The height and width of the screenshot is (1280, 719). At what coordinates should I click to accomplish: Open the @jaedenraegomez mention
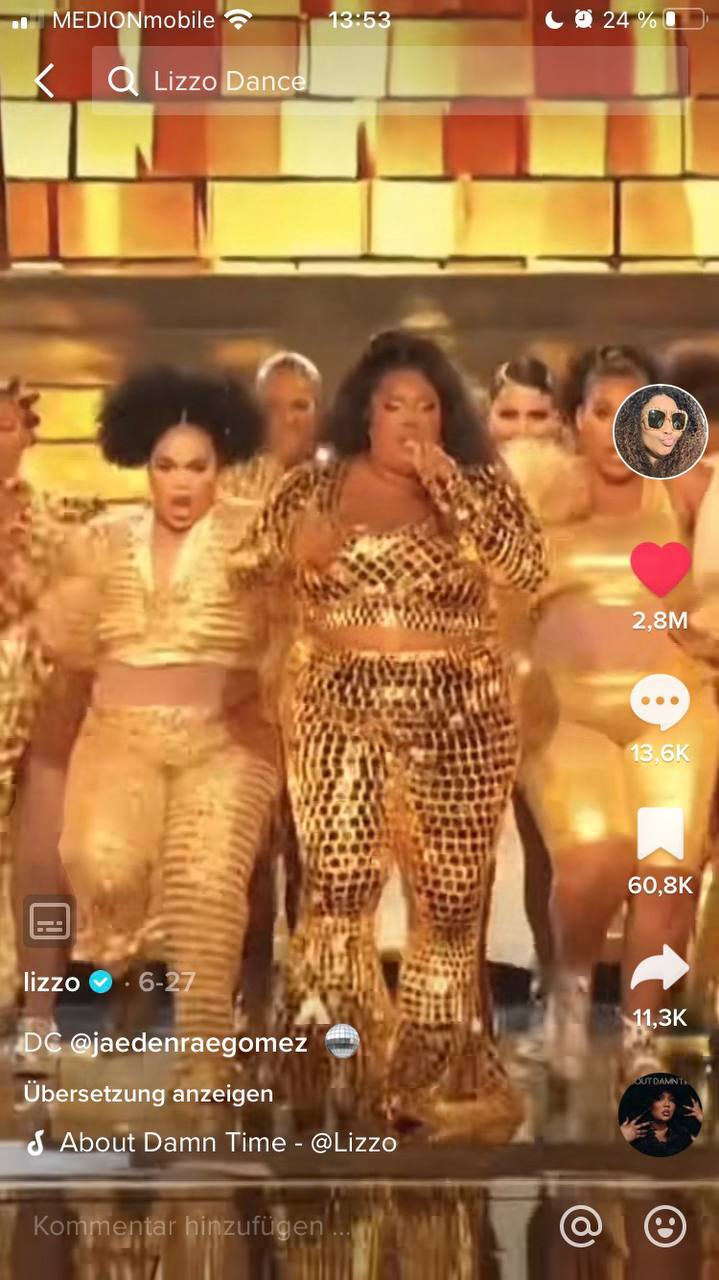(x=189, y=1043)
